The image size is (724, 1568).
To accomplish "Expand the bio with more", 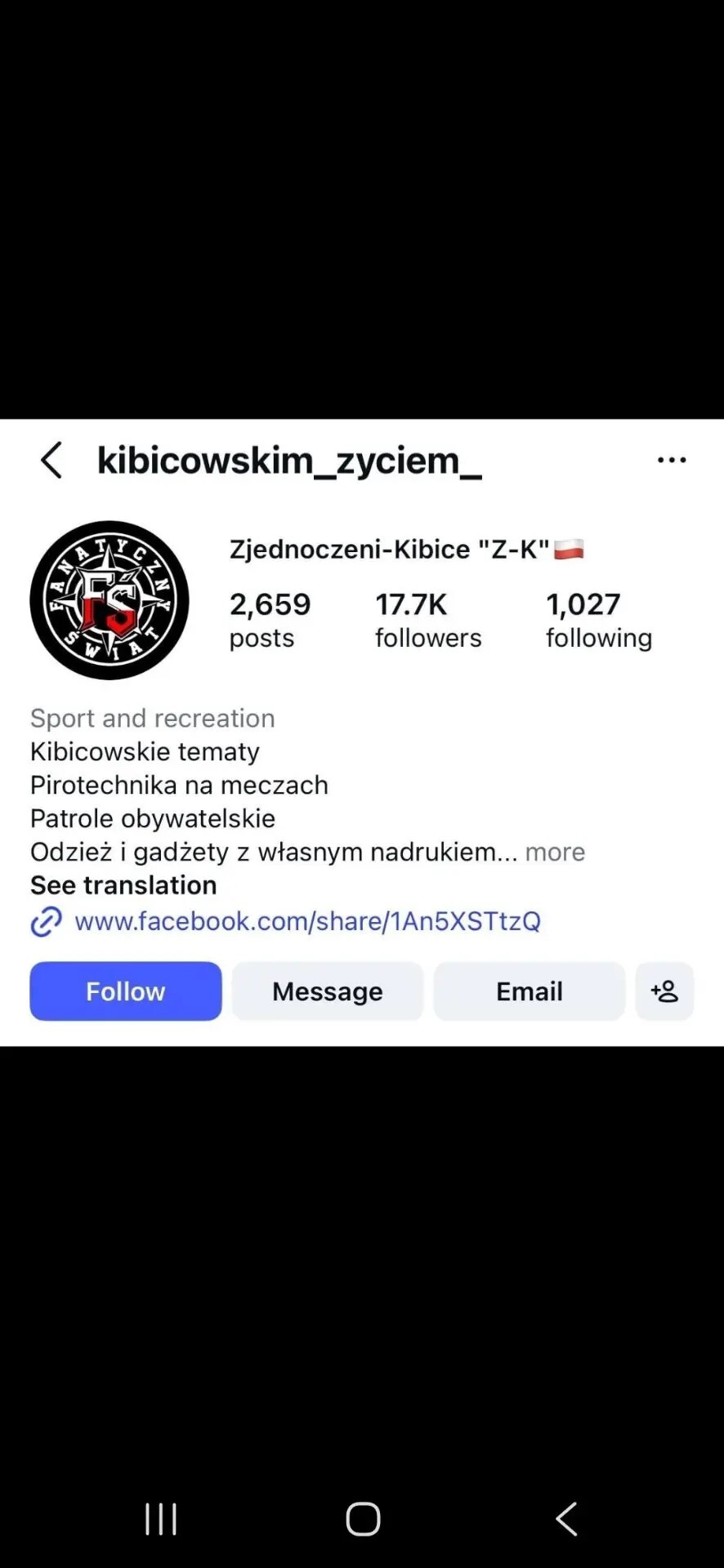I will (x=555, y=852).
